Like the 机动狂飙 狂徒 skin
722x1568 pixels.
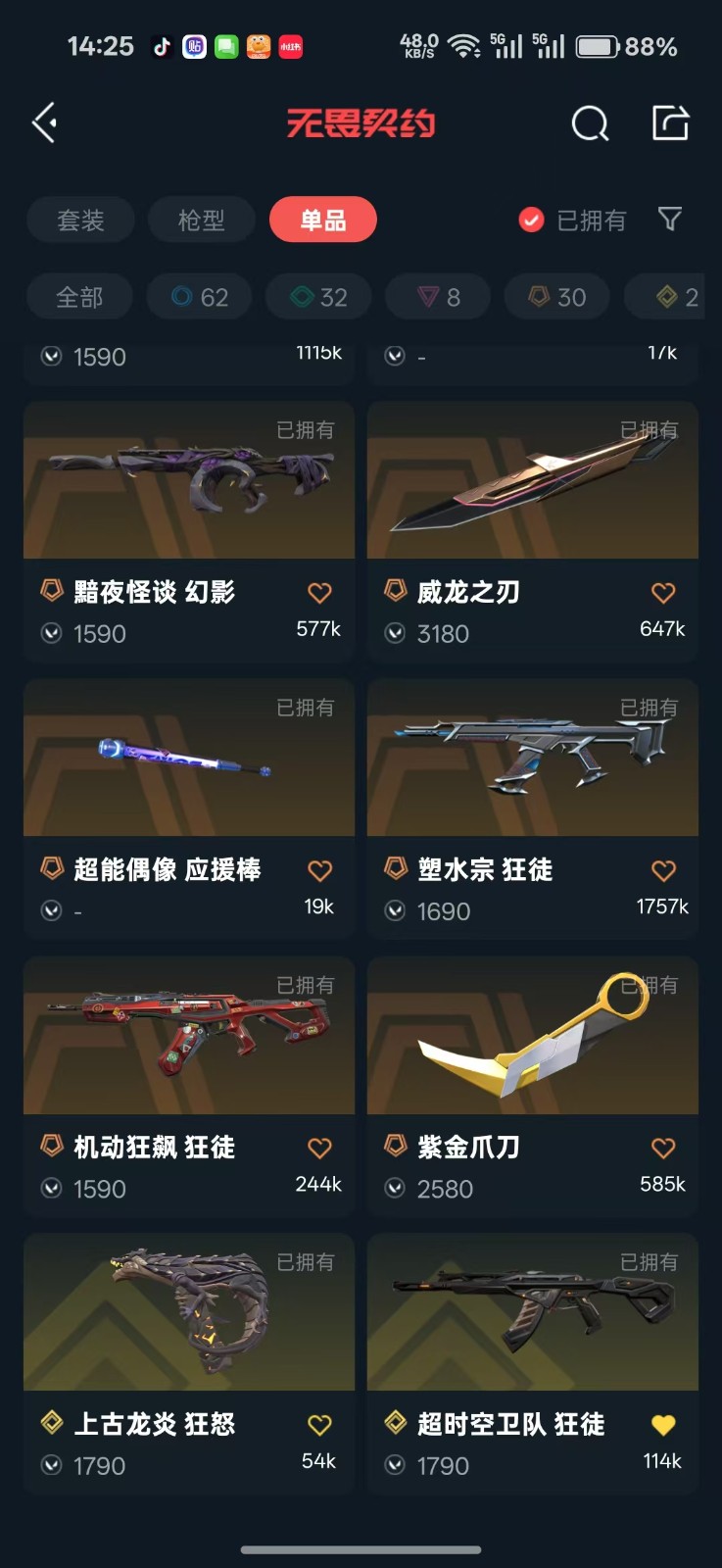tap(319, 1148)
